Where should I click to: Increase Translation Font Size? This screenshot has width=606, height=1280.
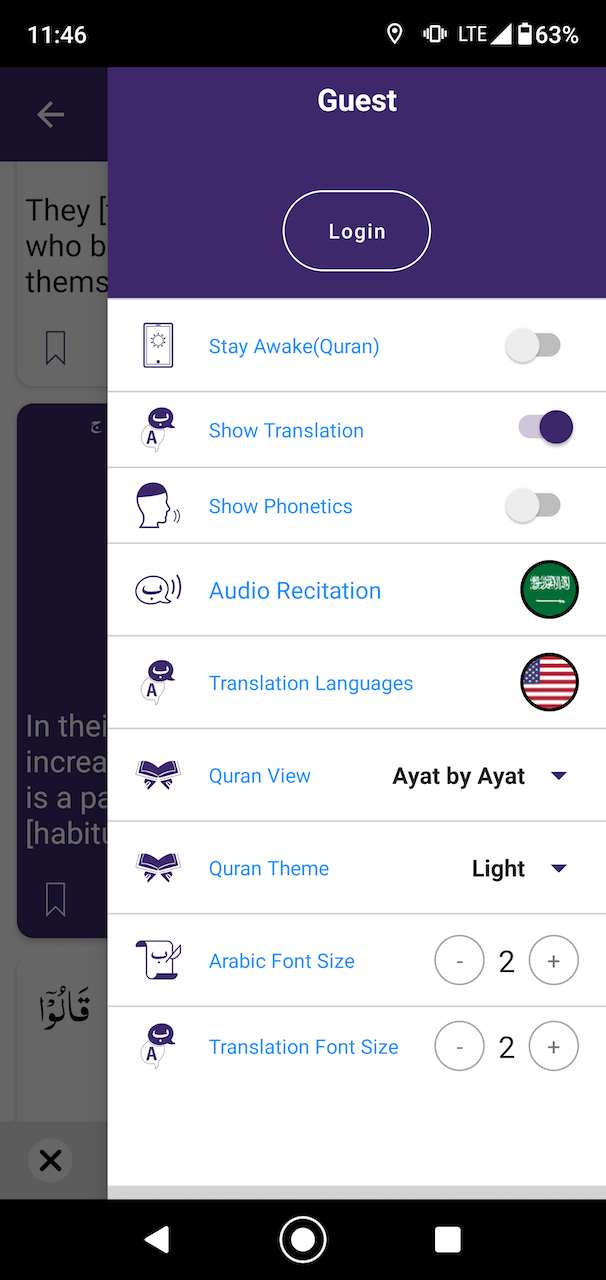(554, 1047)
